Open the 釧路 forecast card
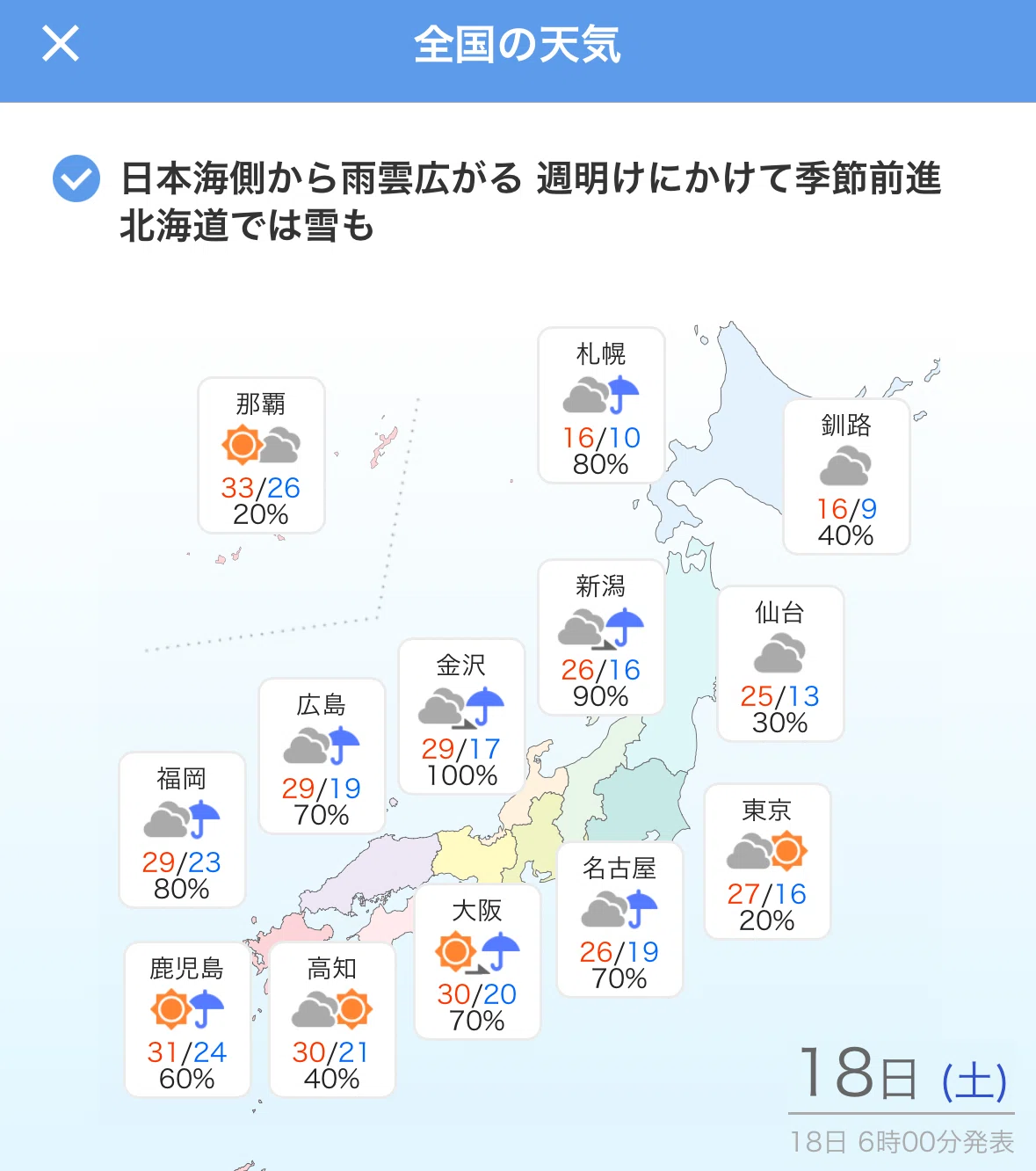 coord(846,476)
